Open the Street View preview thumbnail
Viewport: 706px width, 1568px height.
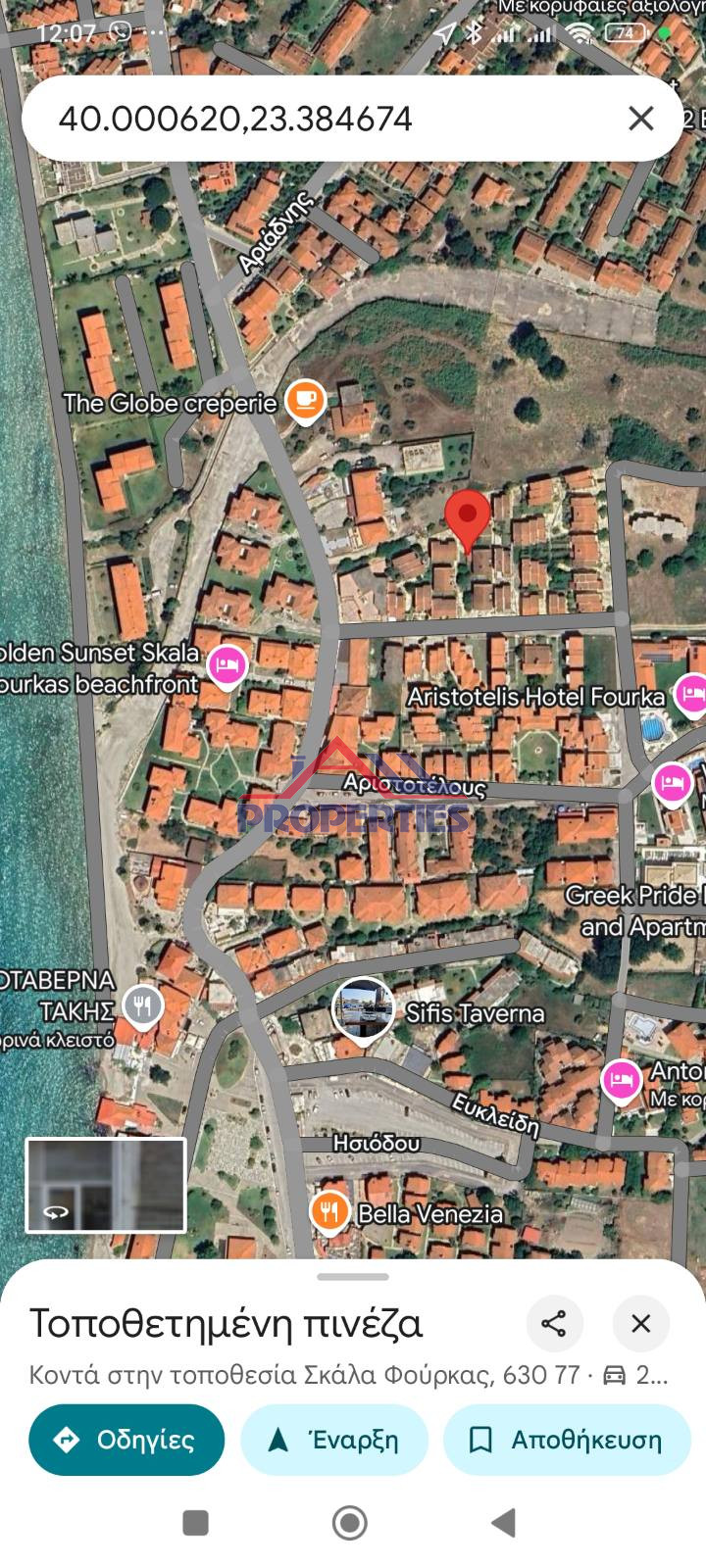[x=106, y=1185]
